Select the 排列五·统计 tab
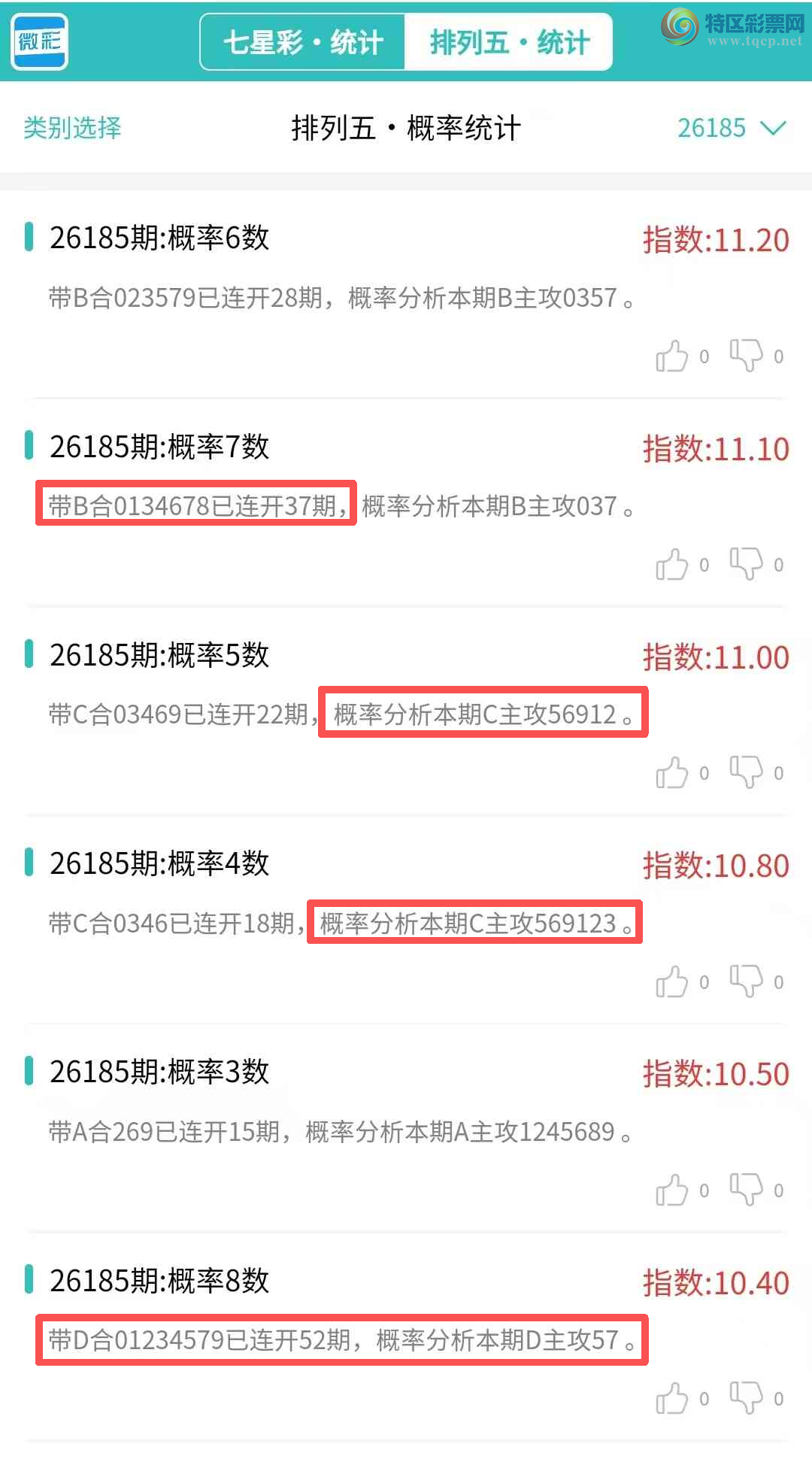 tap(509, 43)
